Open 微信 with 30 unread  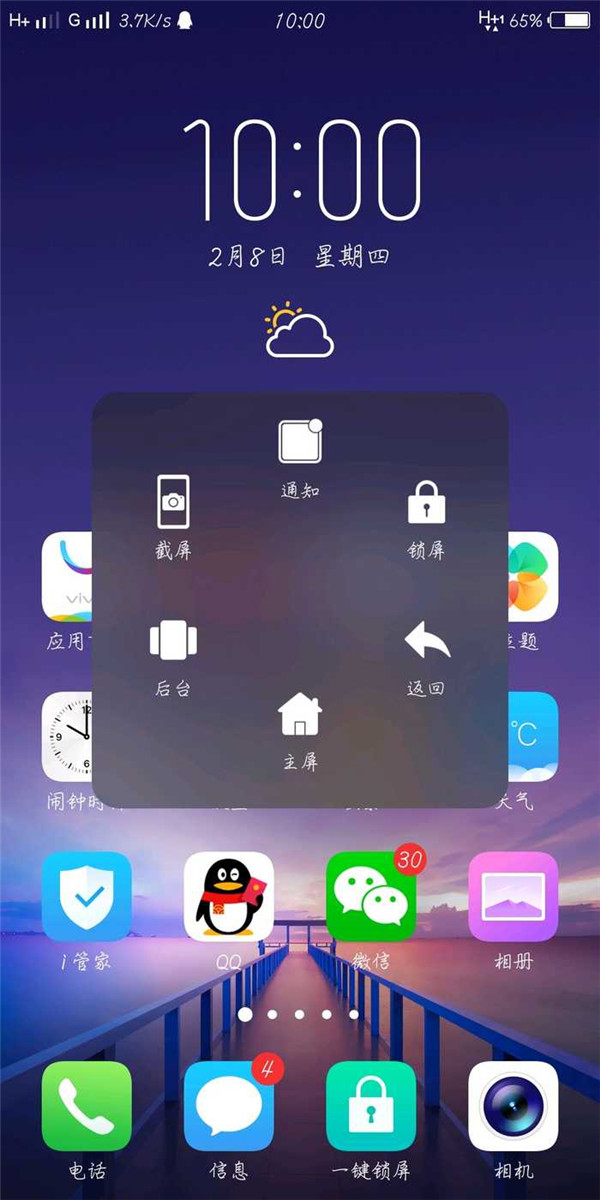tap(370, 896)
